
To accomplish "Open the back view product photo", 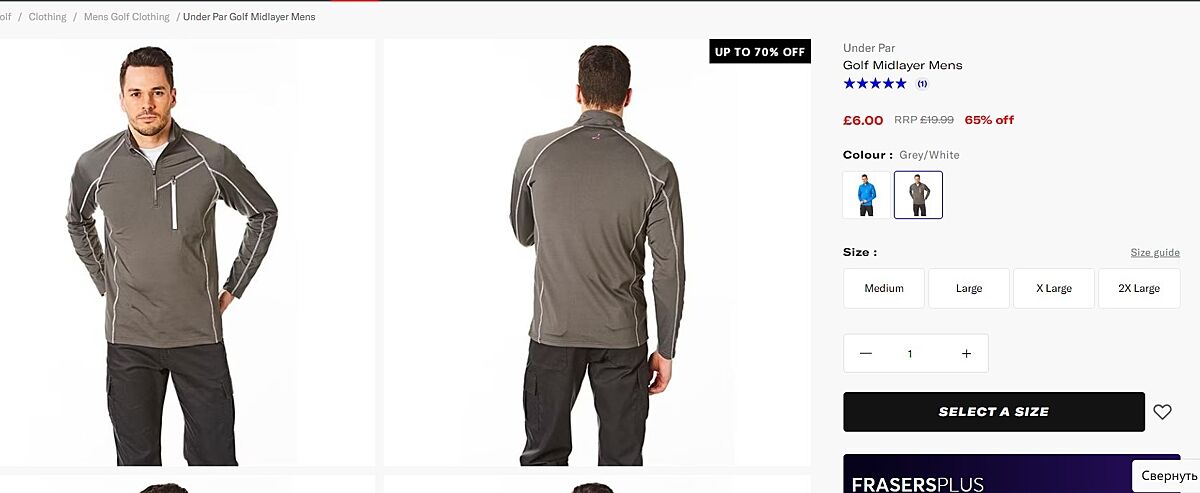I will [597, 252].
